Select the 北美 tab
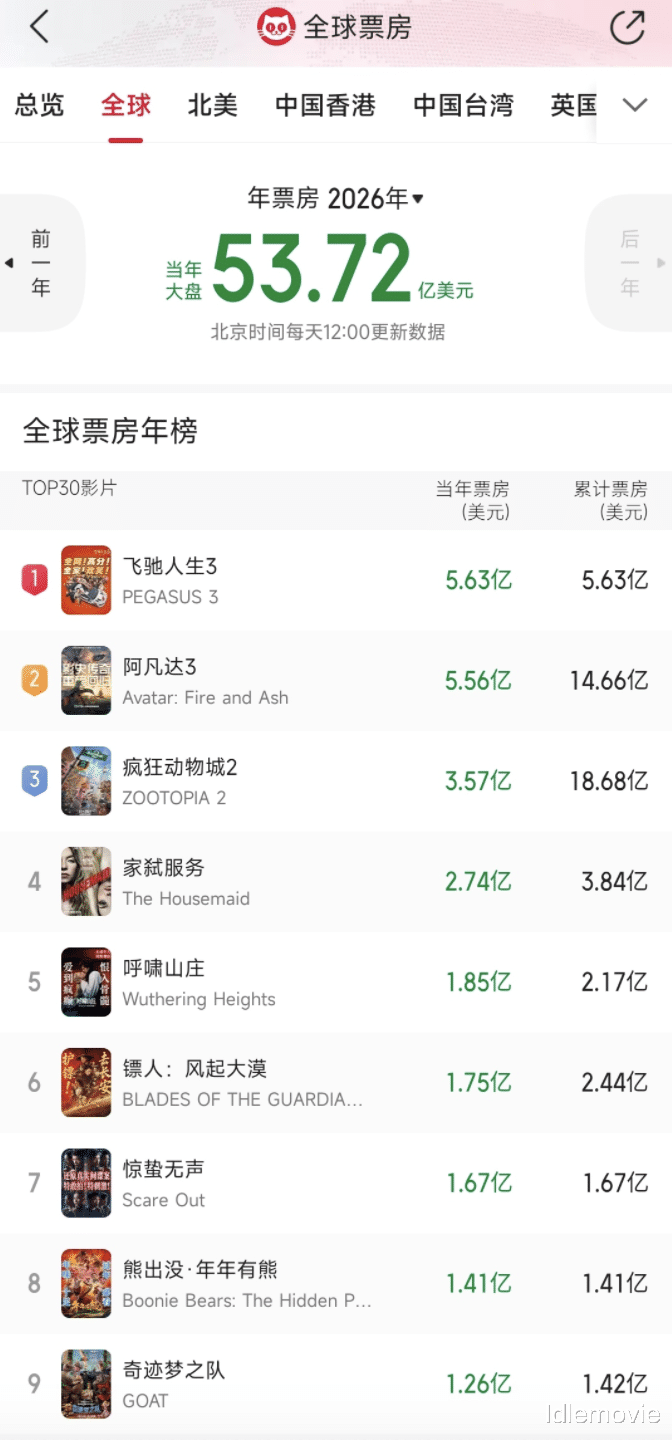672x1440 pixels. point(212,105)
